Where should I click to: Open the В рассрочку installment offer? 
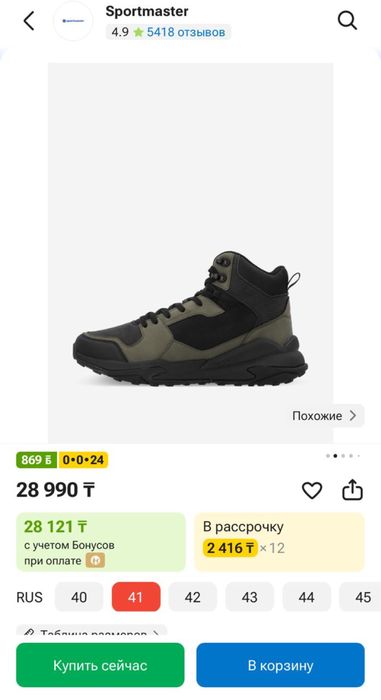[280, 542]
